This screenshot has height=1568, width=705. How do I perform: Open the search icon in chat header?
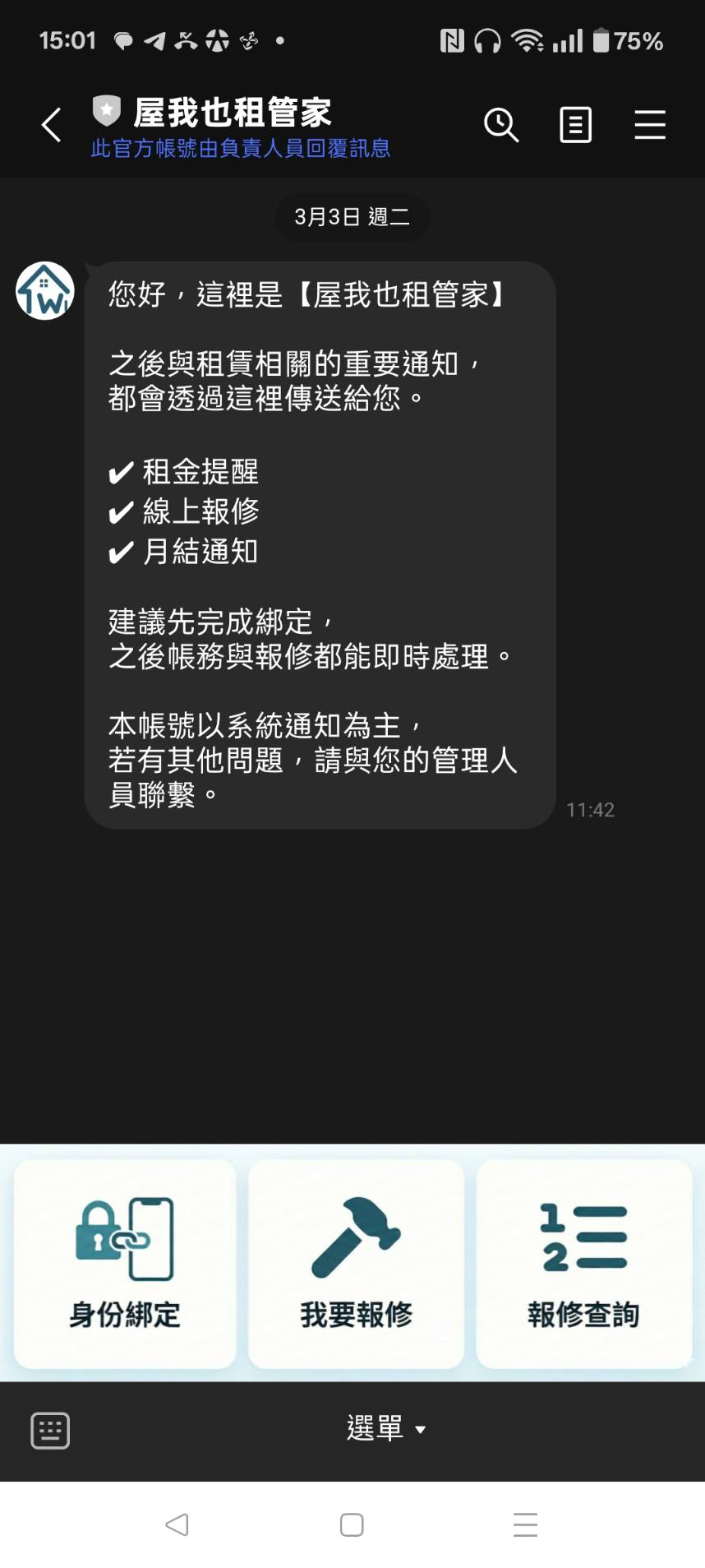pyautogui.click(x=501, y=124)
